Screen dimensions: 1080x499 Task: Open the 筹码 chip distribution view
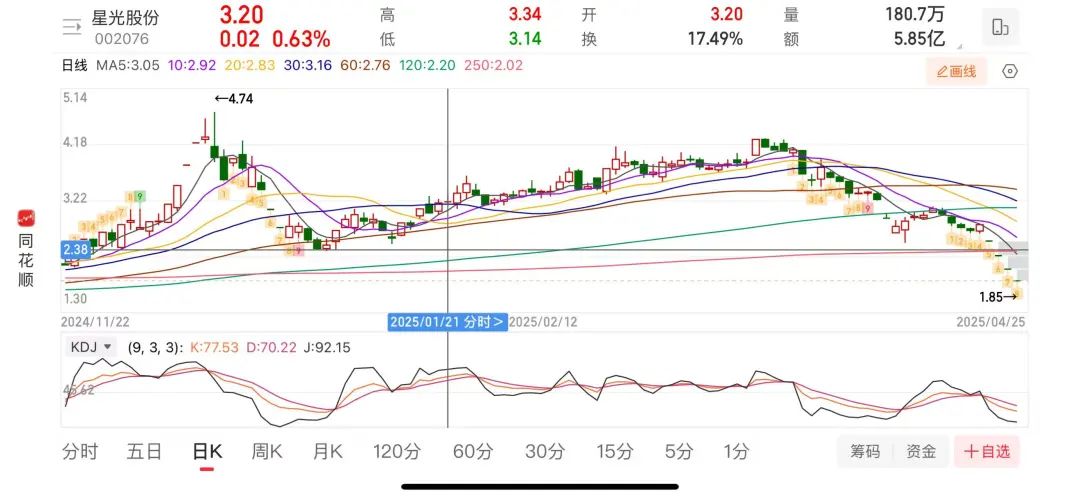click(x=866, y=452)
